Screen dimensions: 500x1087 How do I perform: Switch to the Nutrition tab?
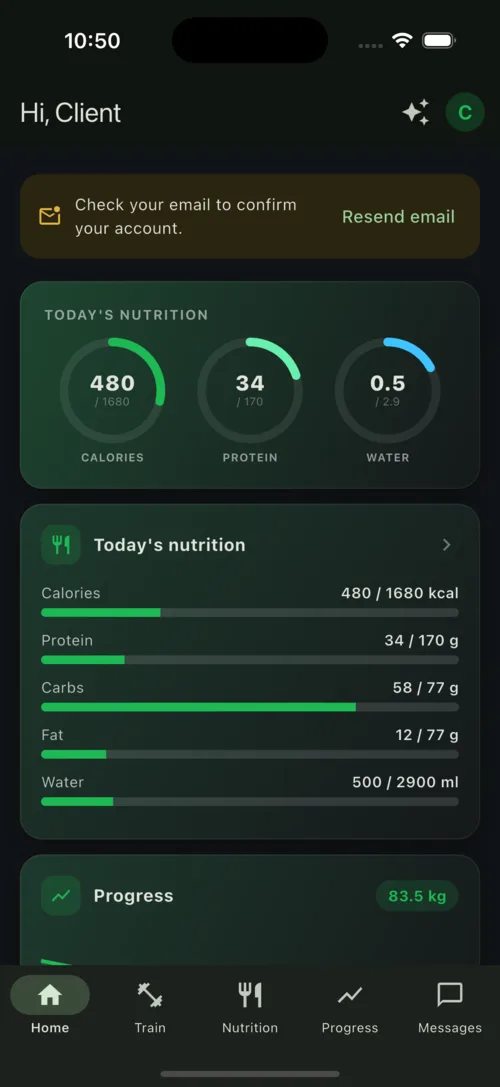coord(250,1005)
